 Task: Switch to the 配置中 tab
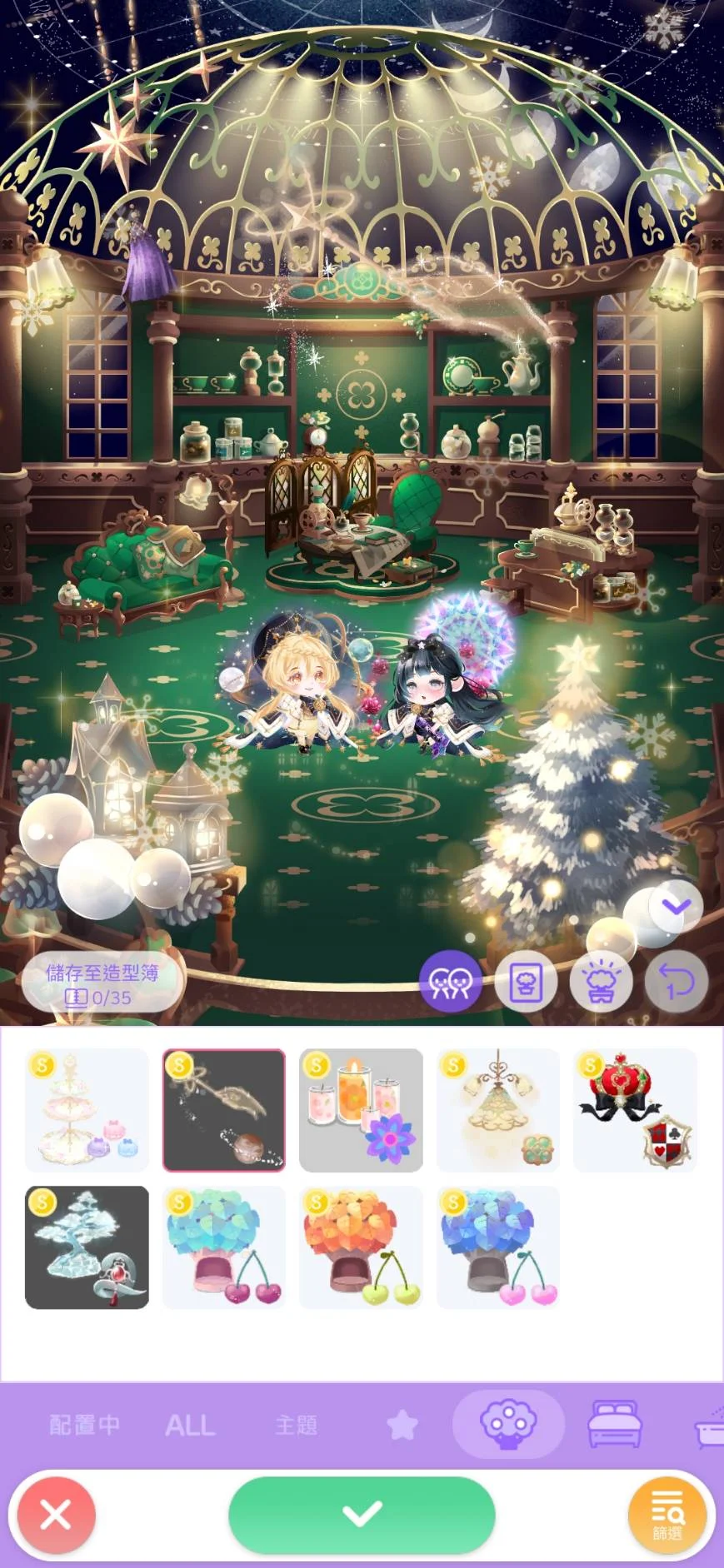[x=84, y=1425]
